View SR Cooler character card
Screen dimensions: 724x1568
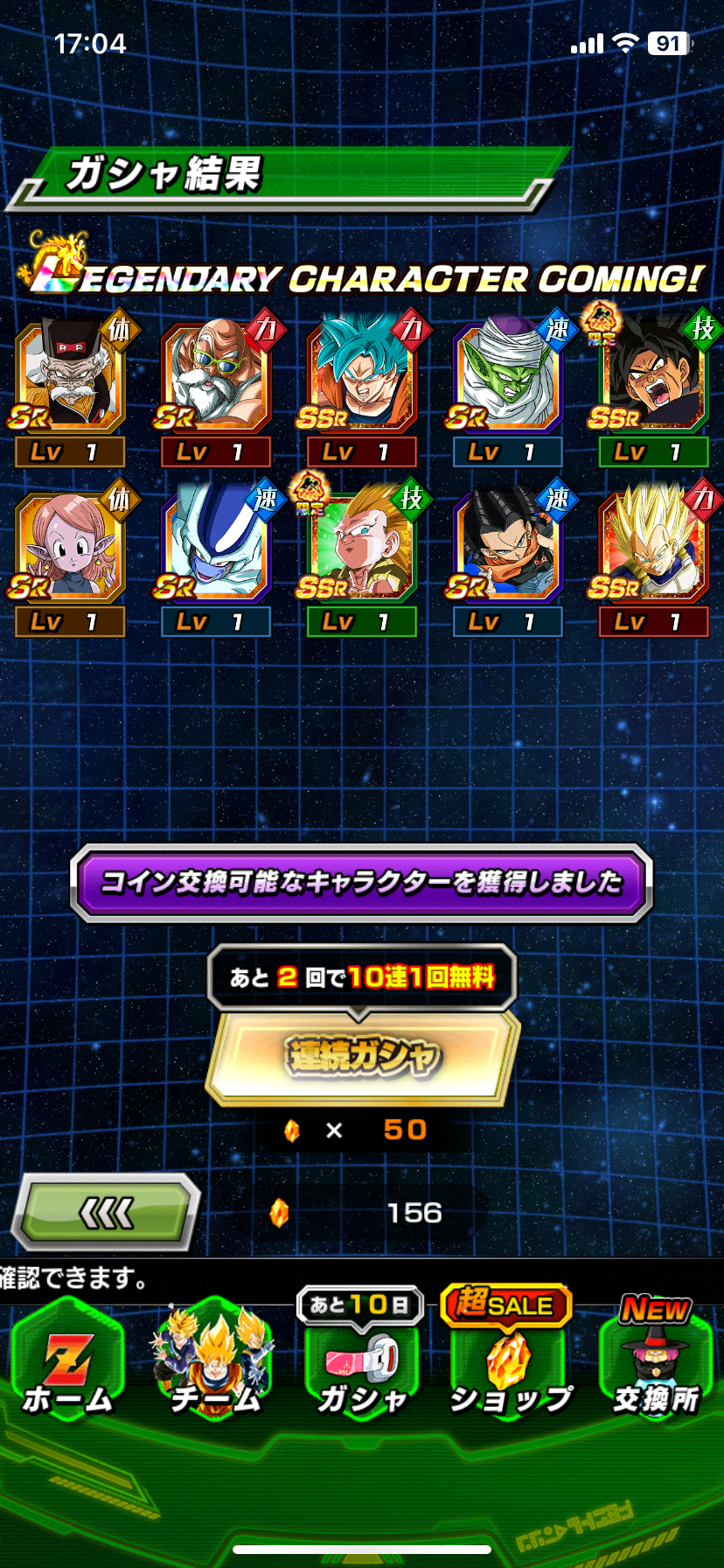pyautogui.click(x=215, y=548)
